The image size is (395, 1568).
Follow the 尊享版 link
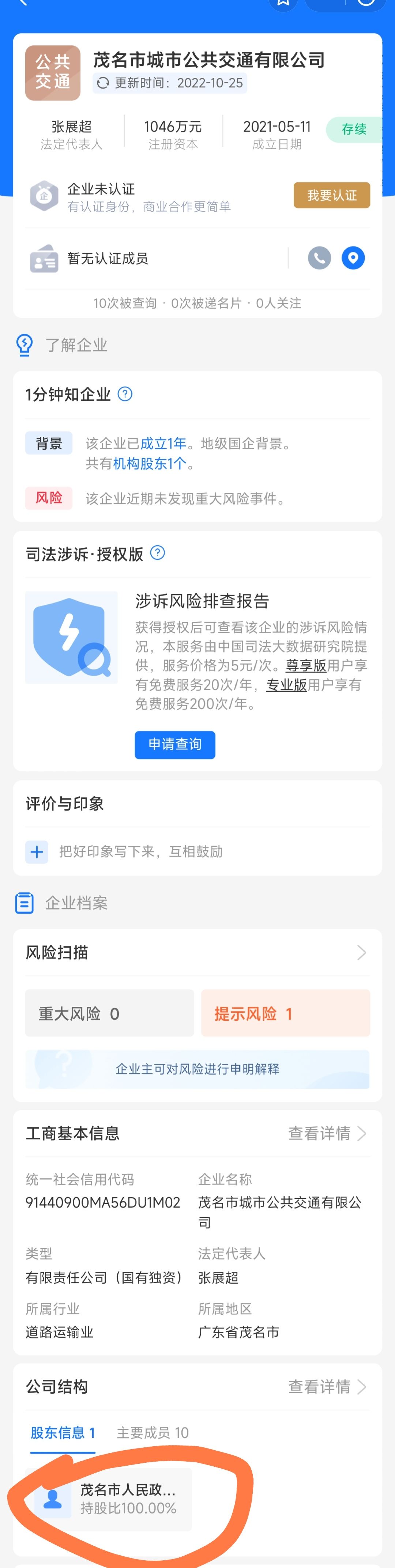click(x=306, y=665)
